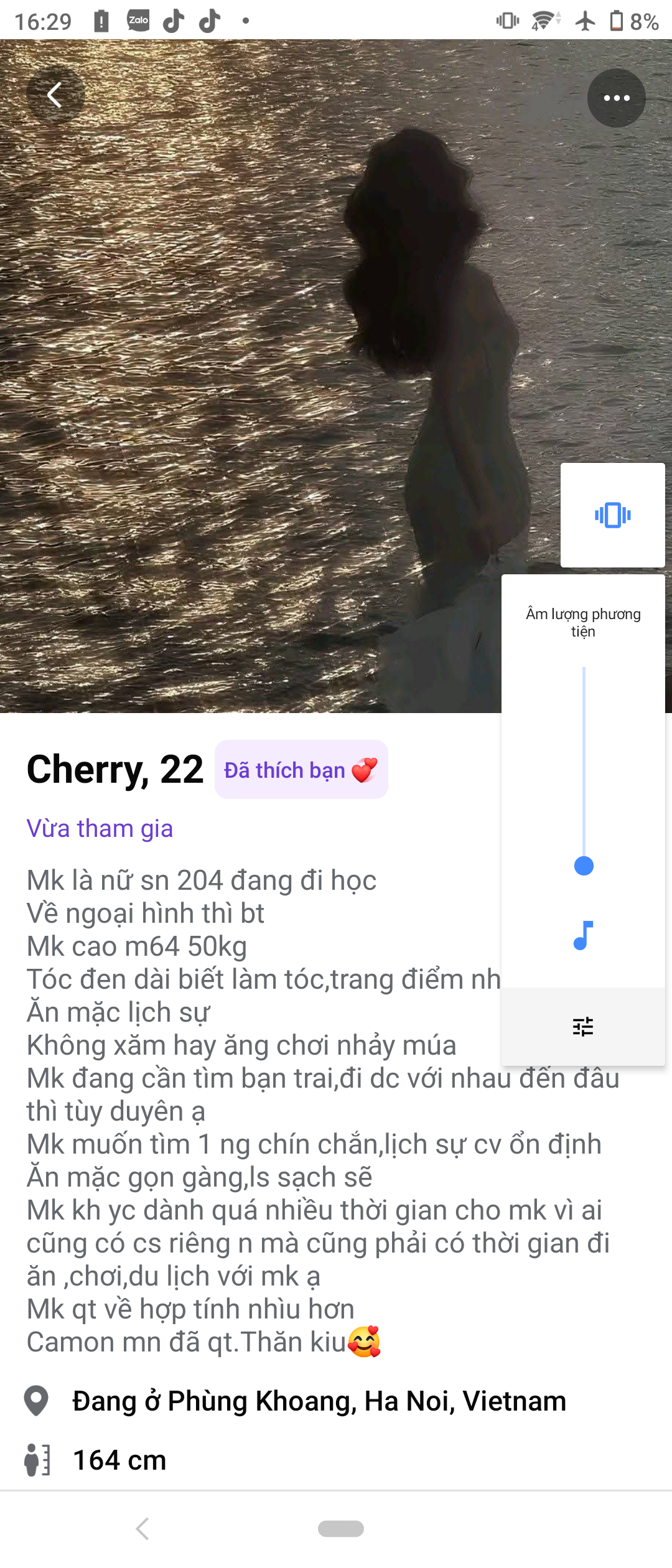Open the three-dot options menu
Image resolution: width=672 pixels, height=1568 pixels.
(x=616, y=97)
